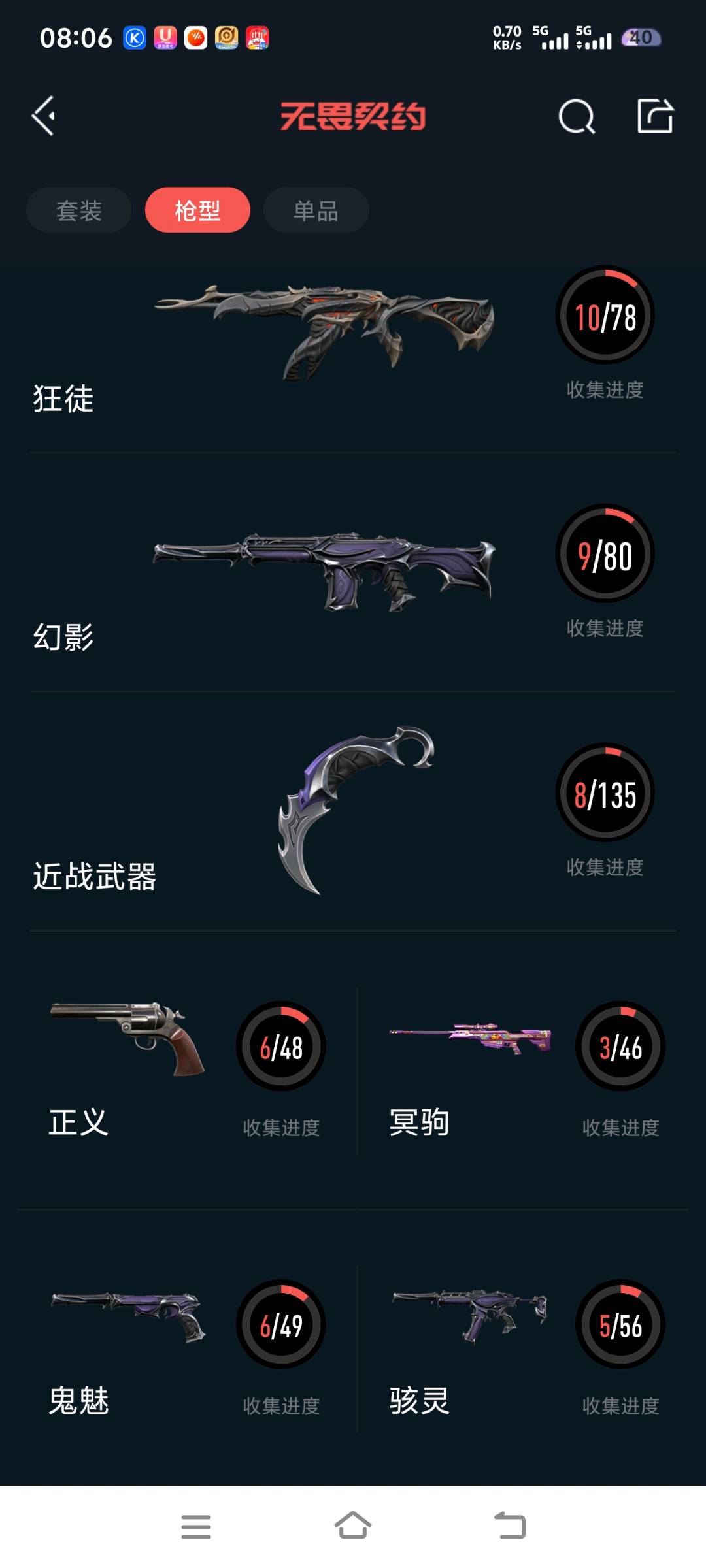This screenshot has width=706, height=1568.
Task: Switch to the 单品 tab
Action: (x=316, y=210)
